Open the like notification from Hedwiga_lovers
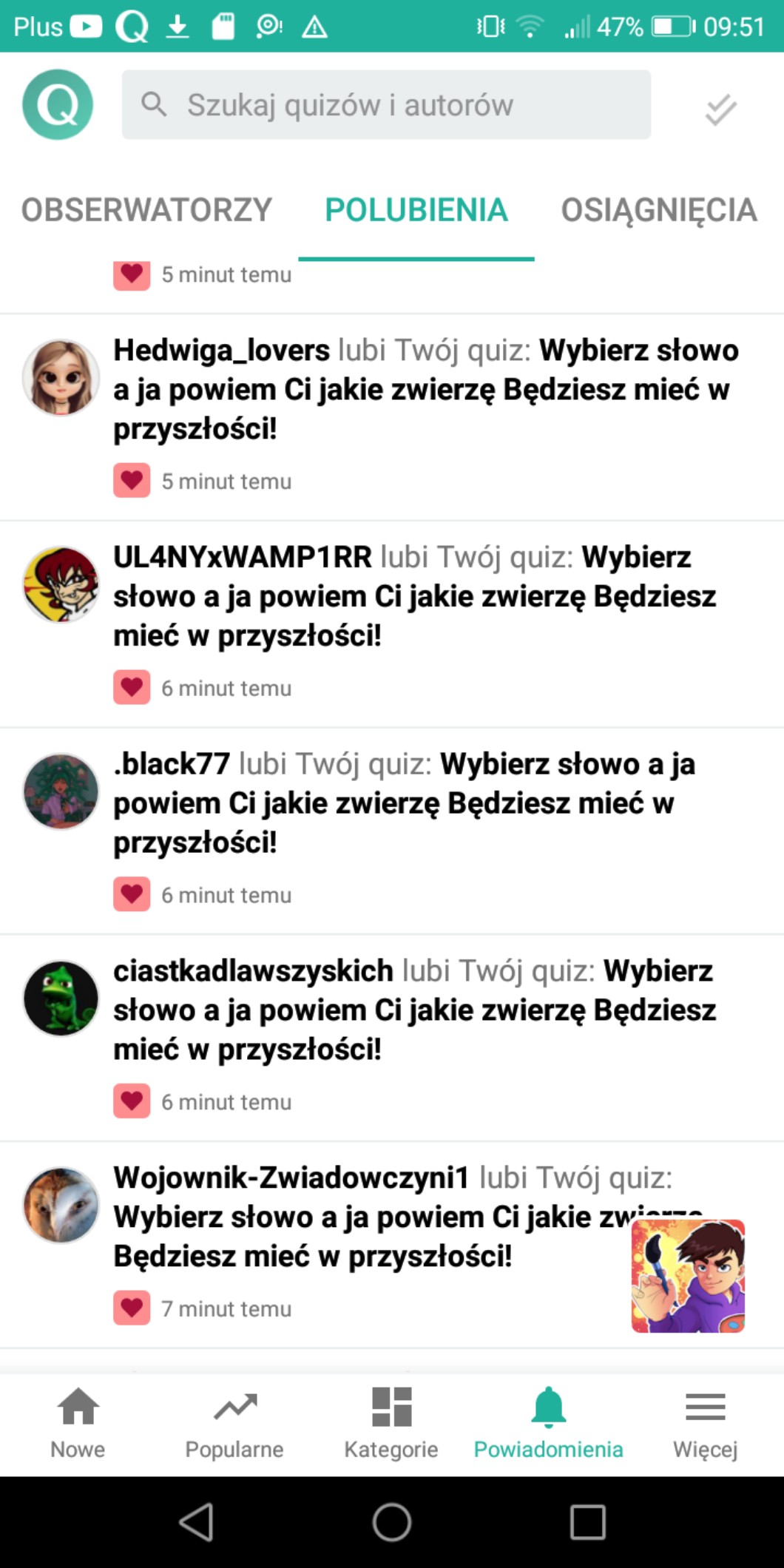The width and height of the screenshot is (784, 1568). [425, 390]
